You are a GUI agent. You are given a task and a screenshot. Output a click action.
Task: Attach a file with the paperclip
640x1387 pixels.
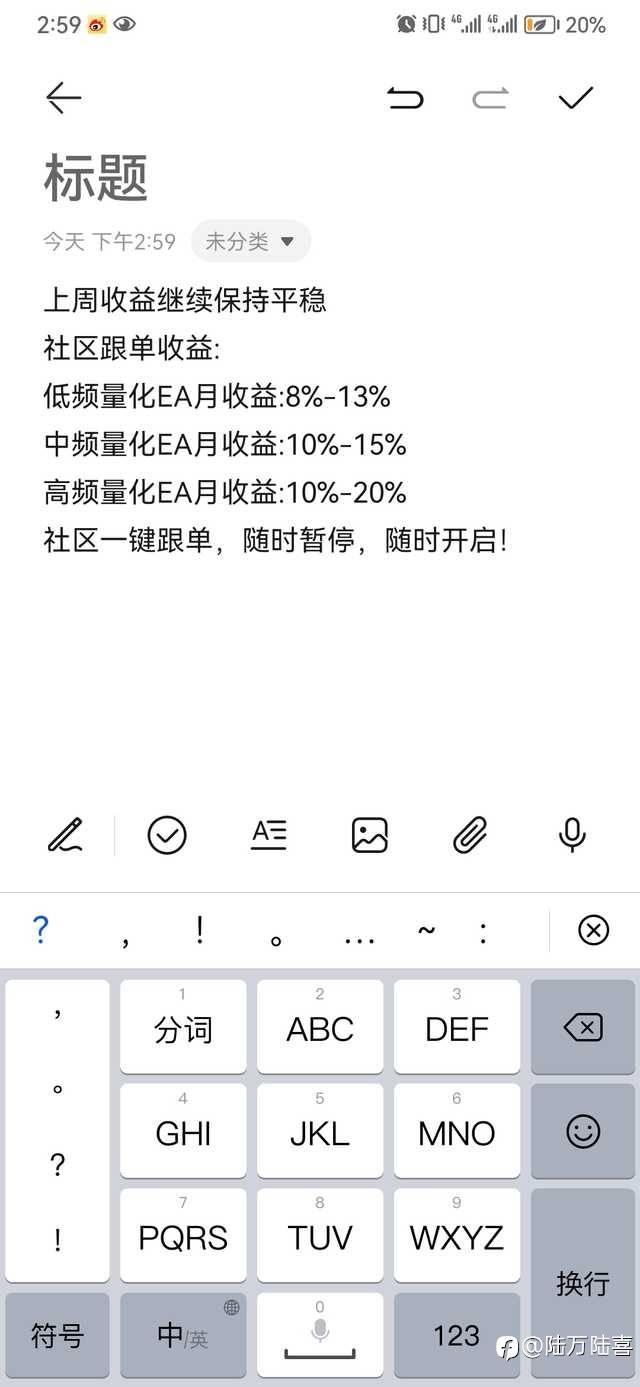[x=470, y=835]
